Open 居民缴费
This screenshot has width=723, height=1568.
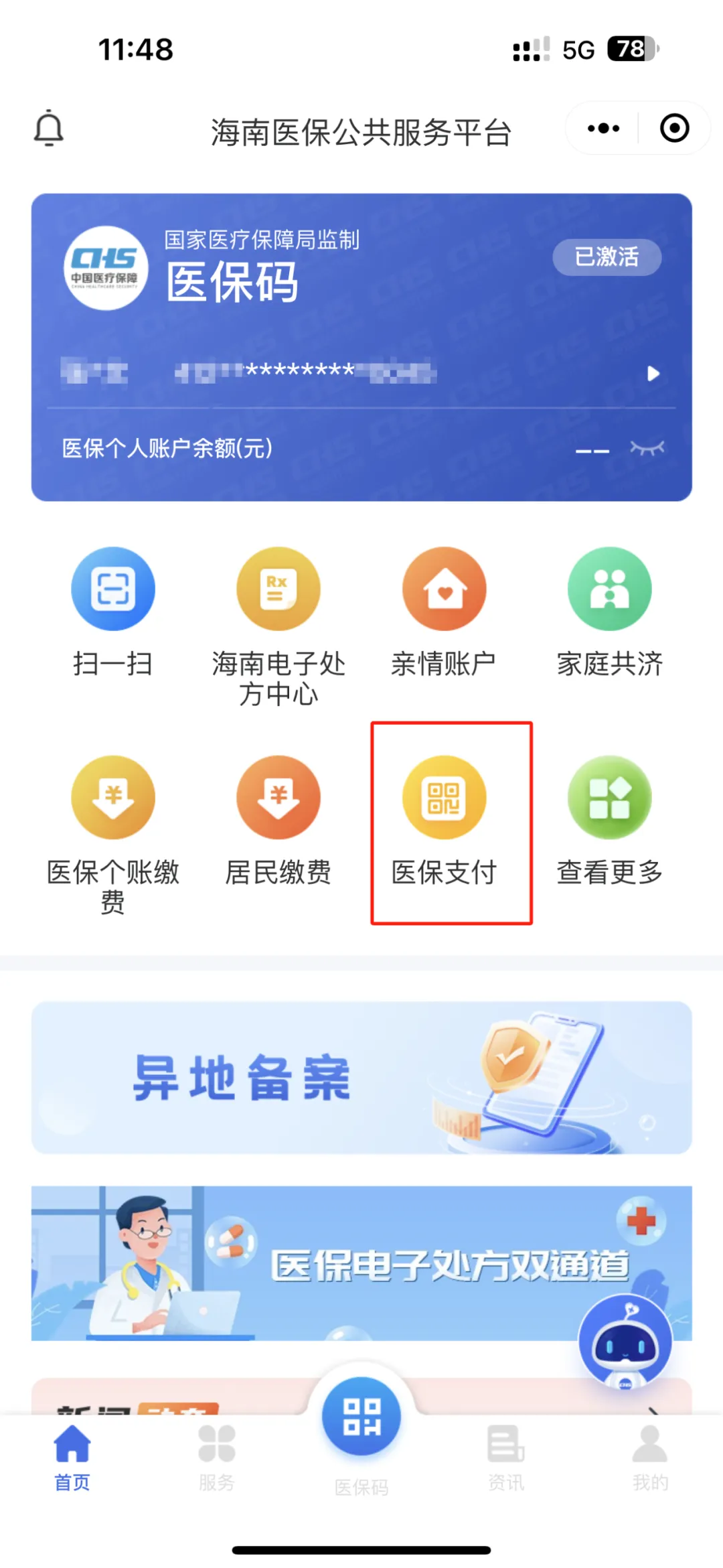tap(278, 798)
